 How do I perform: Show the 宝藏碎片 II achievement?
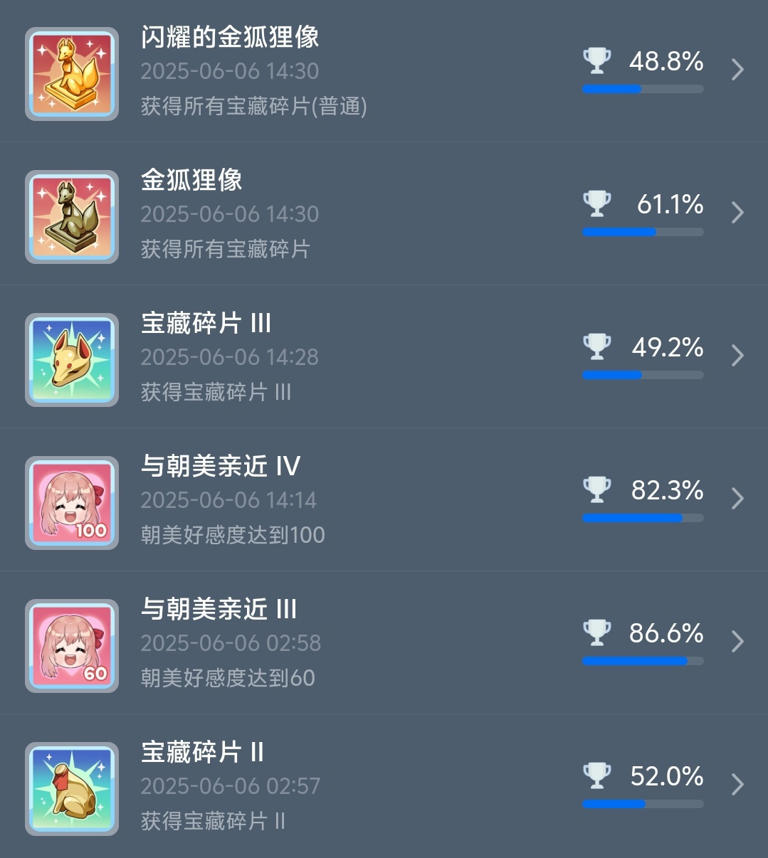coord(384,787)
